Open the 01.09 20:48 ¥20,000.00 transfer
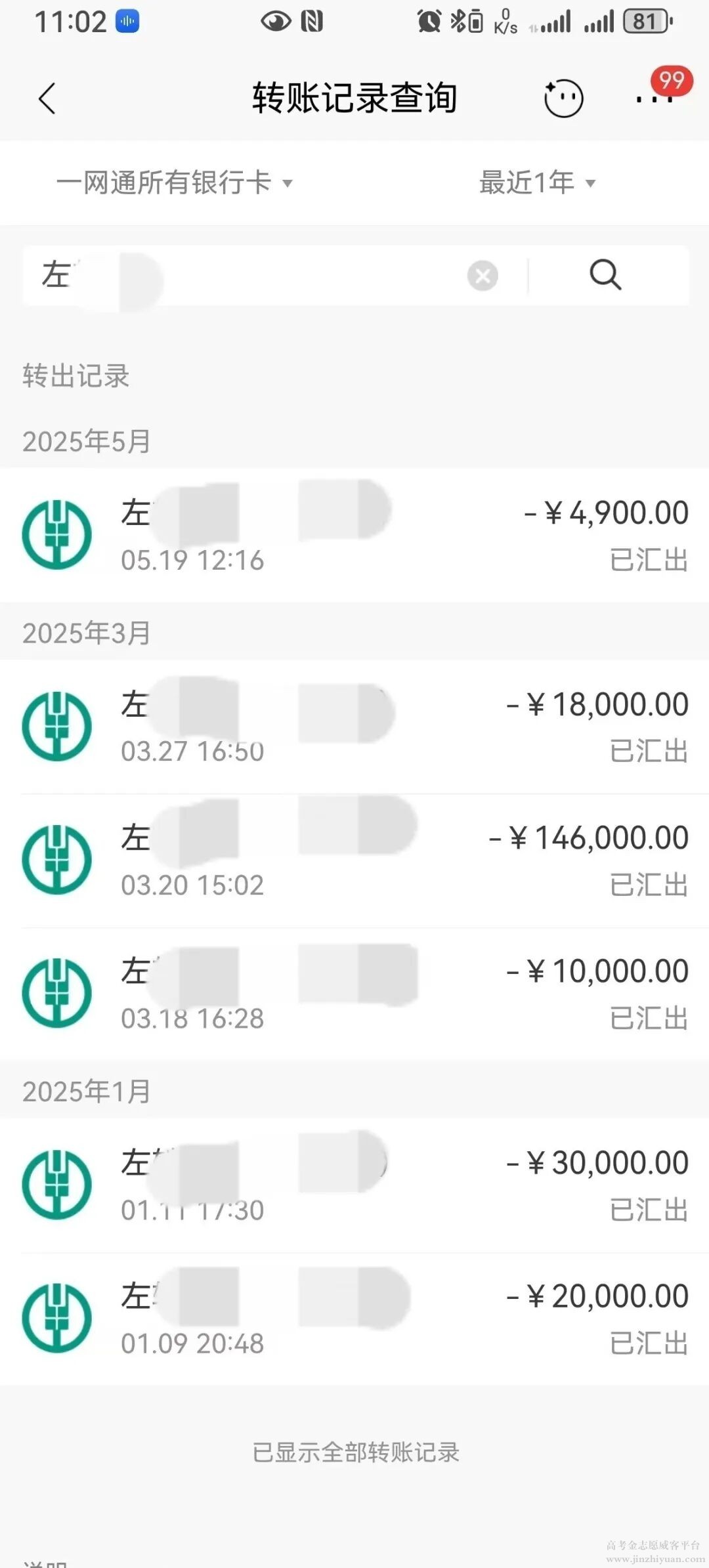Image resolution: width=709 pixels, height=1568 pixels. (354, 1318)
